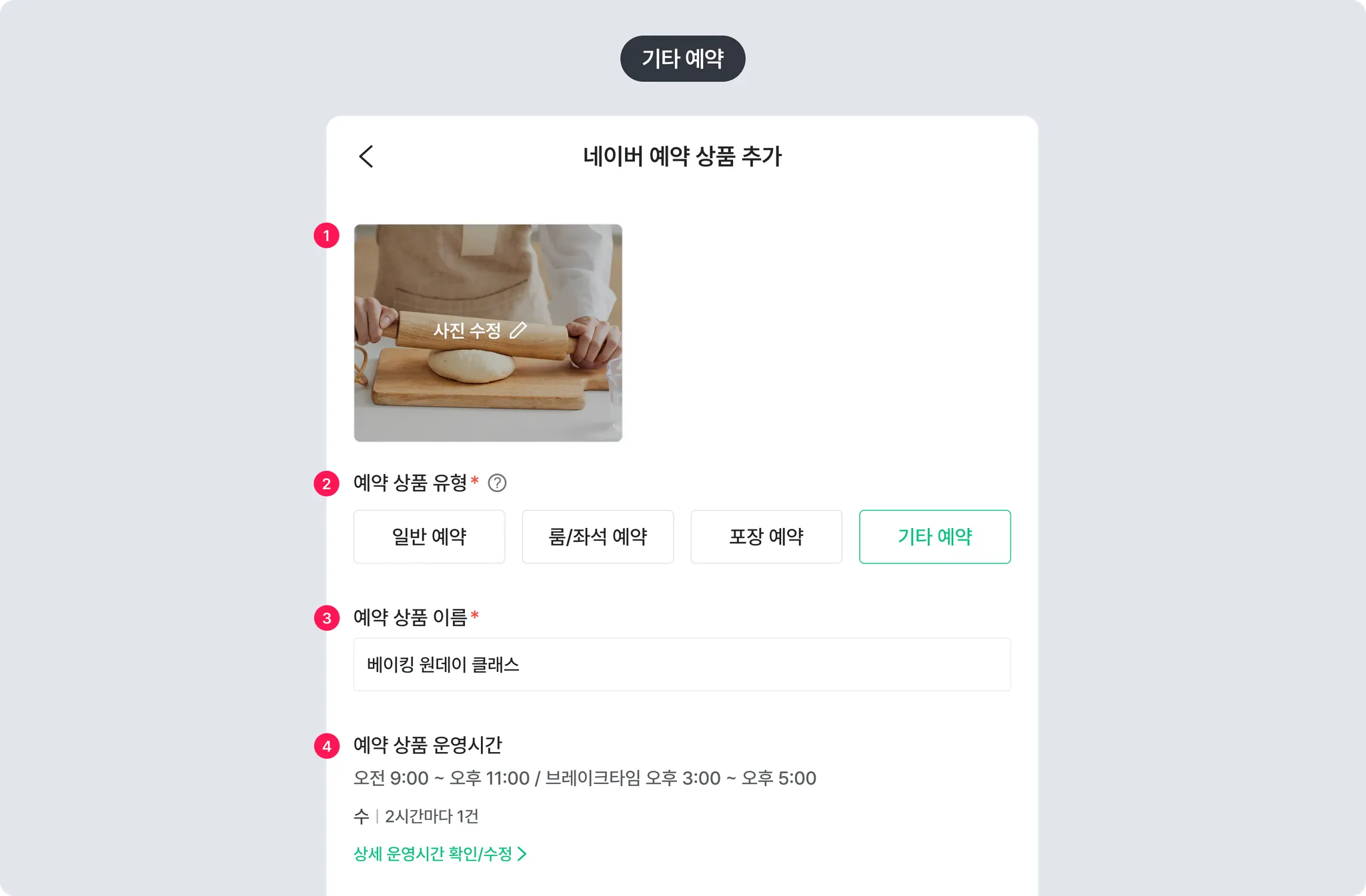Screen dimensions: 1366x896
Task: Open the help icon beside 예약 상품 유형
Action: (x=497, y=483)
